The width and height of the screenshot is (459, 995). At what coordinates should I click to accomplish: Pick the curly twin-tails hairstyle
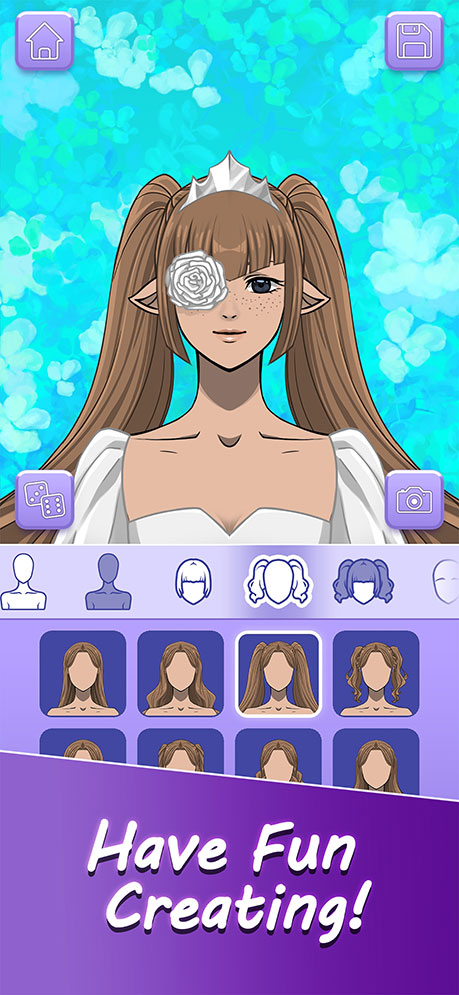[376, 674]
